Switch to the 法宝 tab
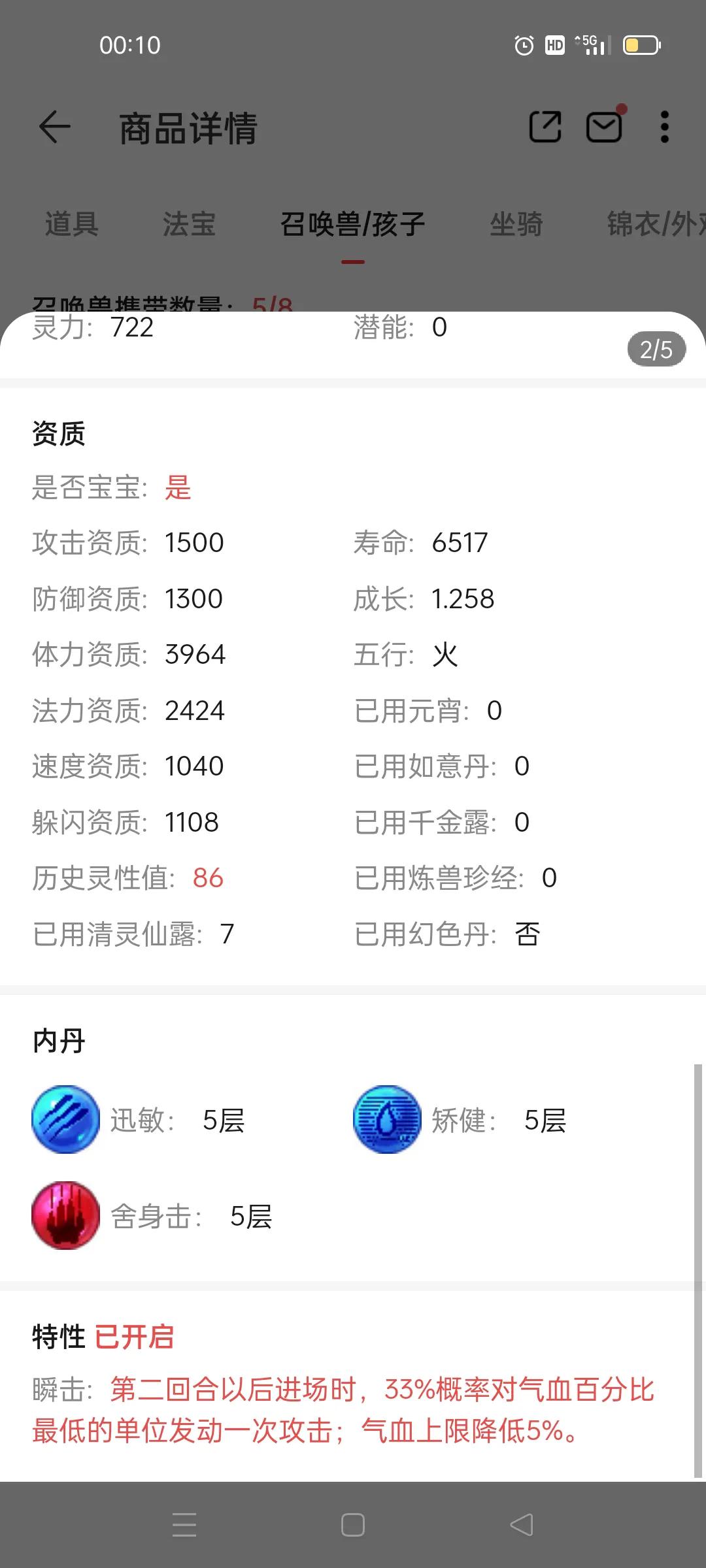Screen dimensions: 706x1568 (188, 224)
